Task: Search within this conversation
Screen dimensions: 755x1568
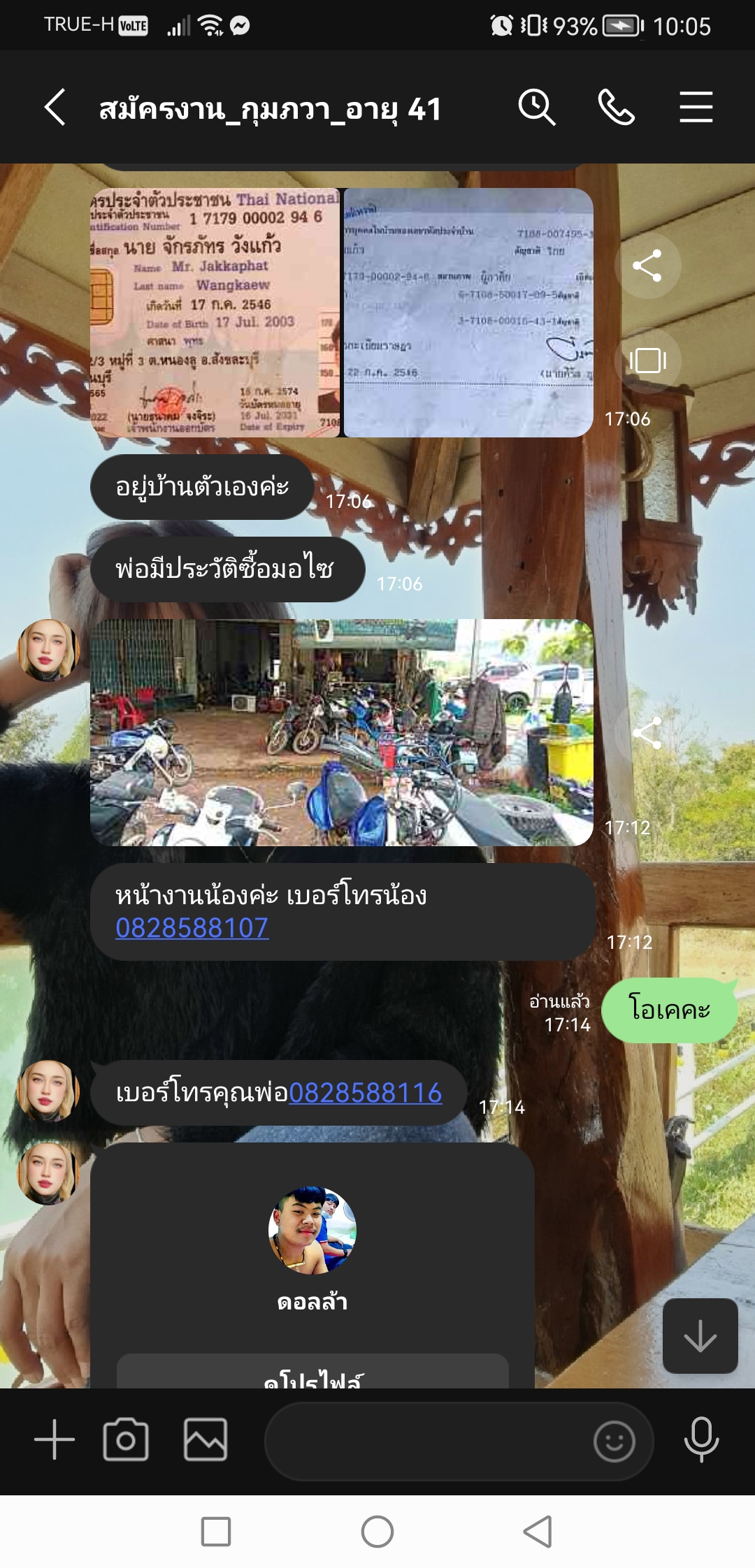Action: coord(536,108)
